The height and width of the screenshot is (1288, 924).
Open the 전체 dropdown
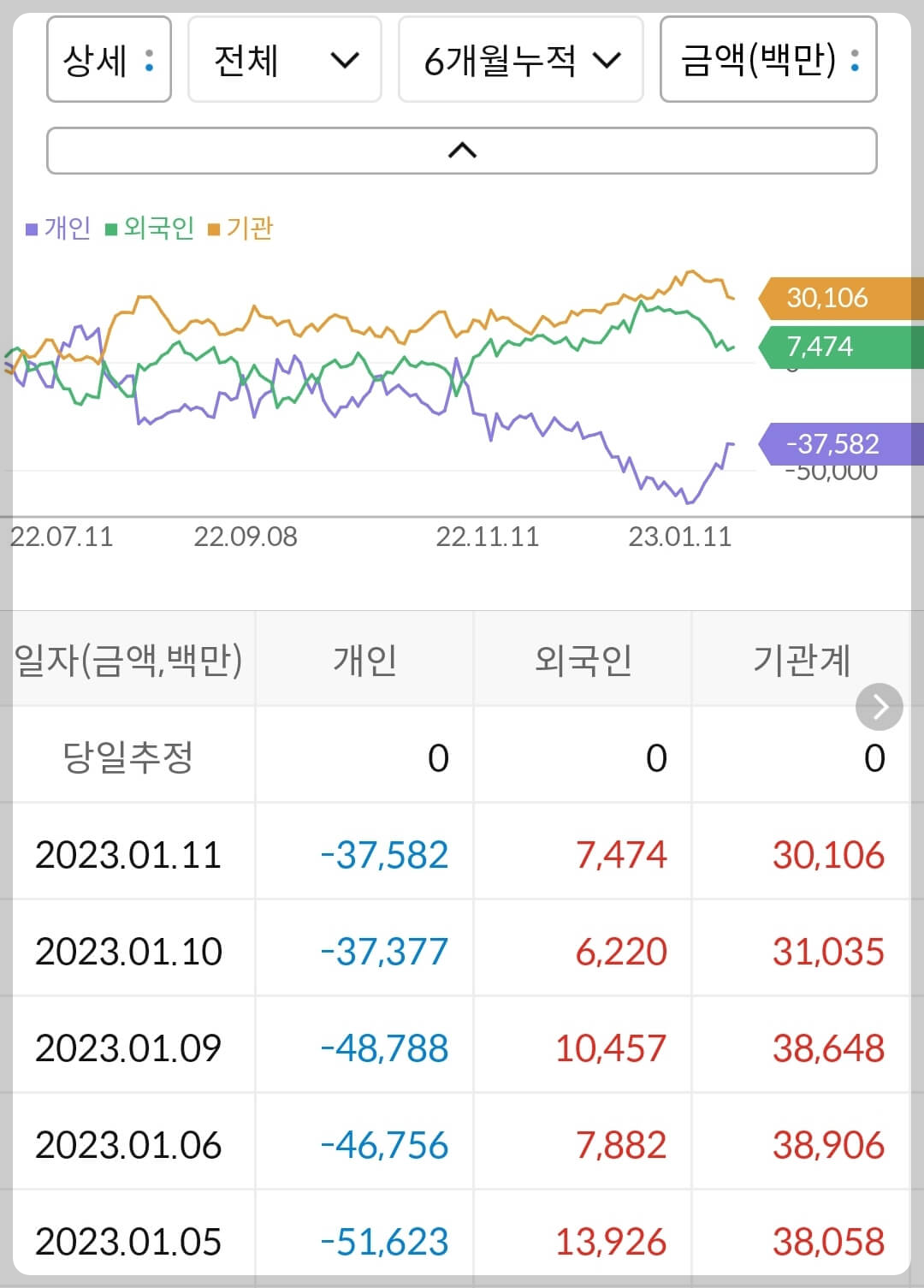click(x=284, y=60)
